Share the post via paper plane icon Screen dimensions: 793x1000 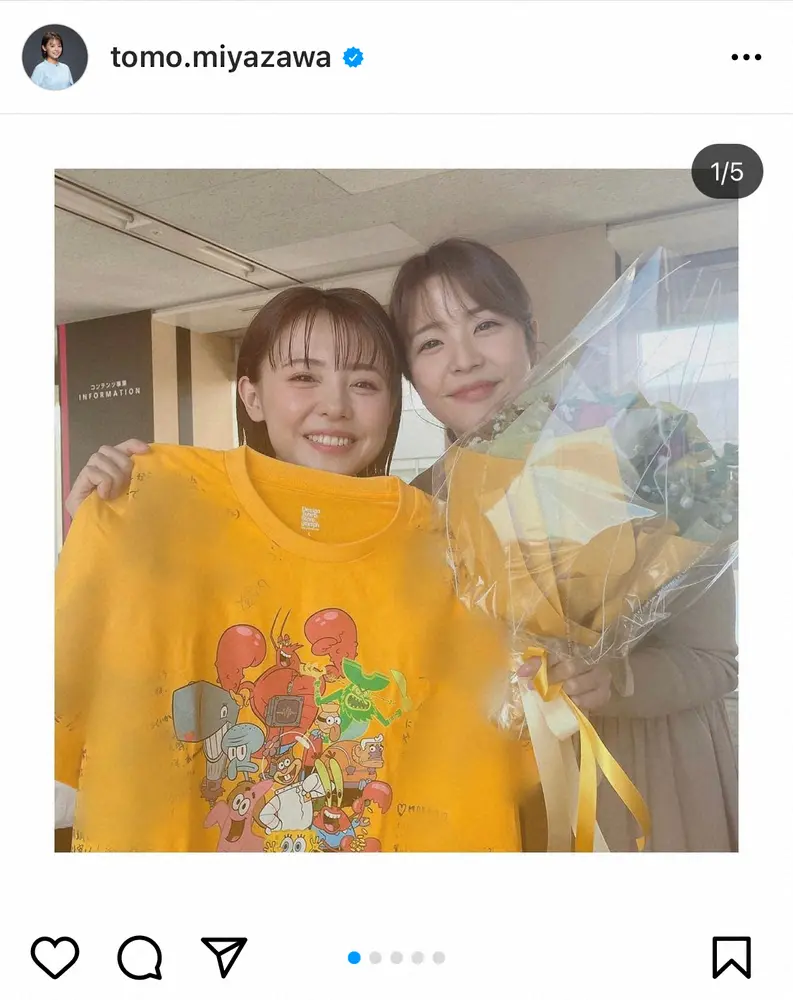tap(224, 957)
